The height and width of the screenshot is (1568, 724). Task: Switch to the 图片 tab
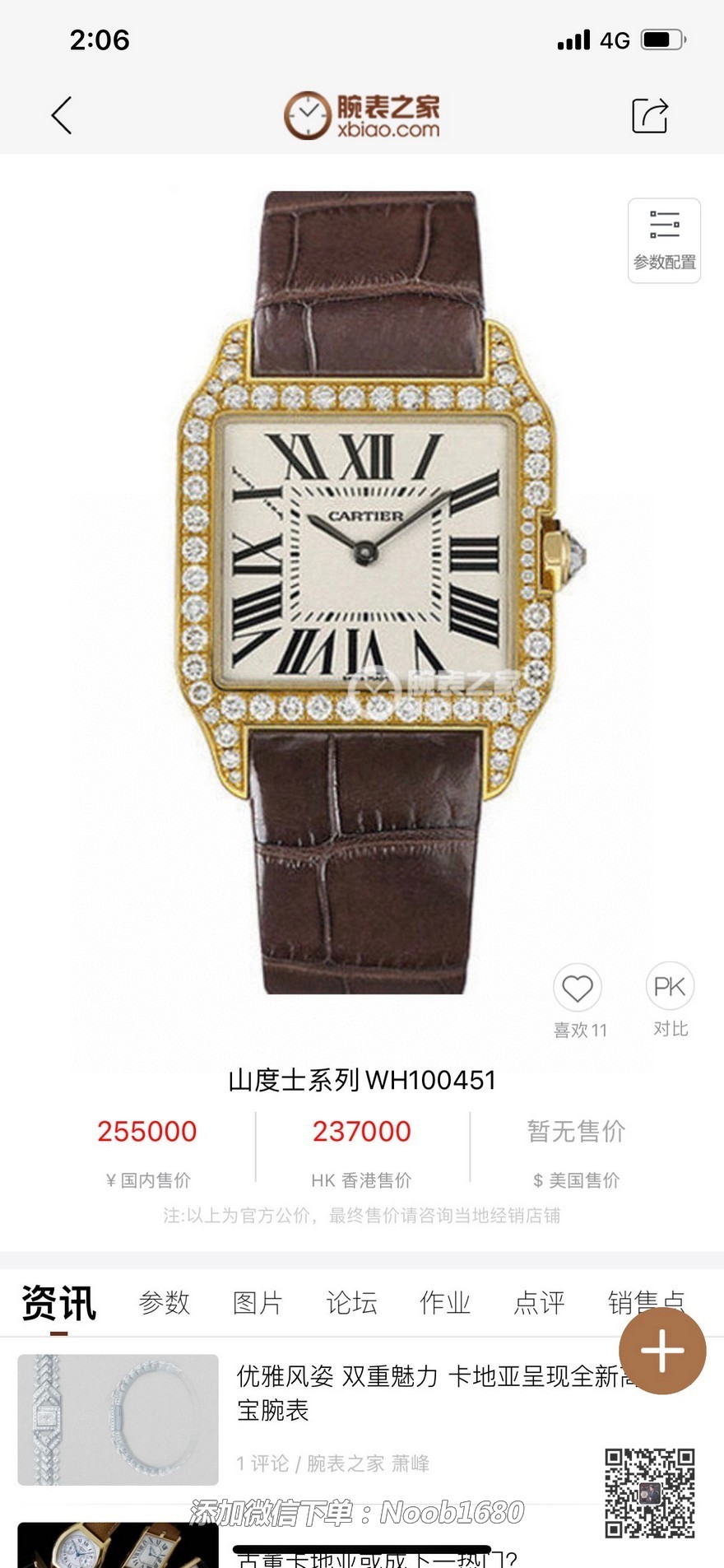coord(258,1303)
